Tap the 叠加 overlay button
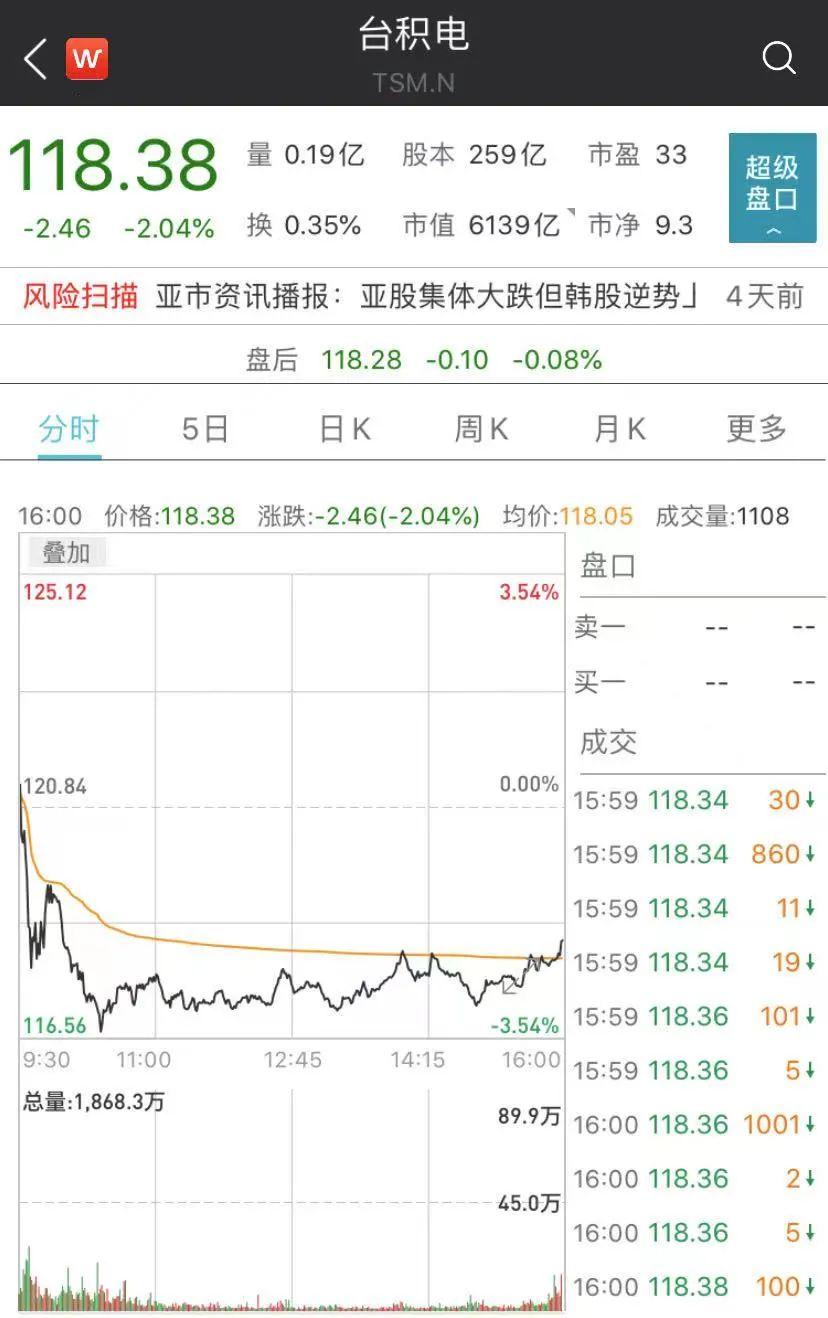The height and width of the screenshot is (1318, 828). 65,552
